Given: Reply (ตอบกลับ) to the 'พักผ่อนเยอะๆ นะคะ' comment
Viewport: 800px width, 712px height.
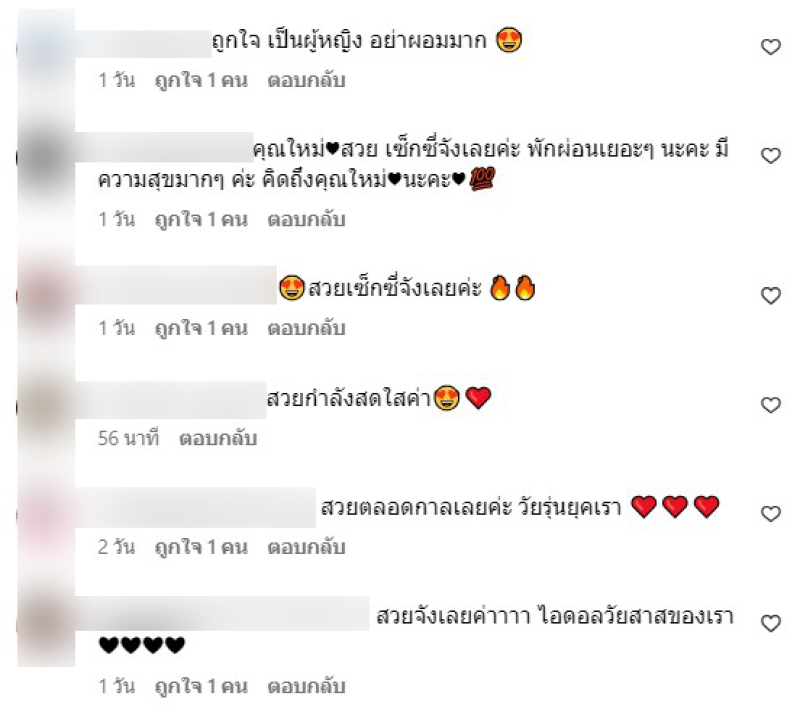Looking at the screenshot, I should click(306, 219).
